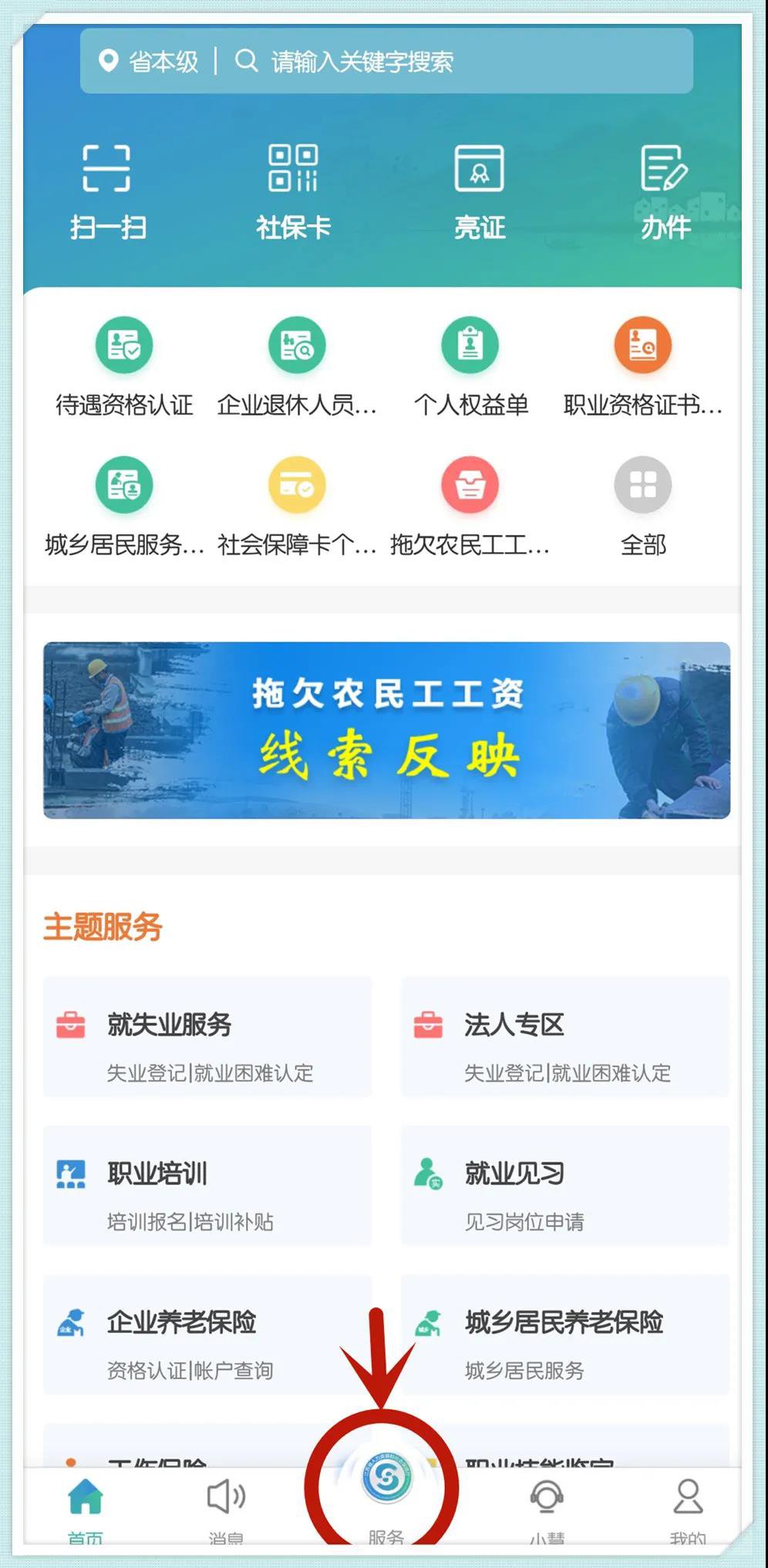Open 法人专区 card
Screen dimensions: 768x1568
coord(564,1037)
